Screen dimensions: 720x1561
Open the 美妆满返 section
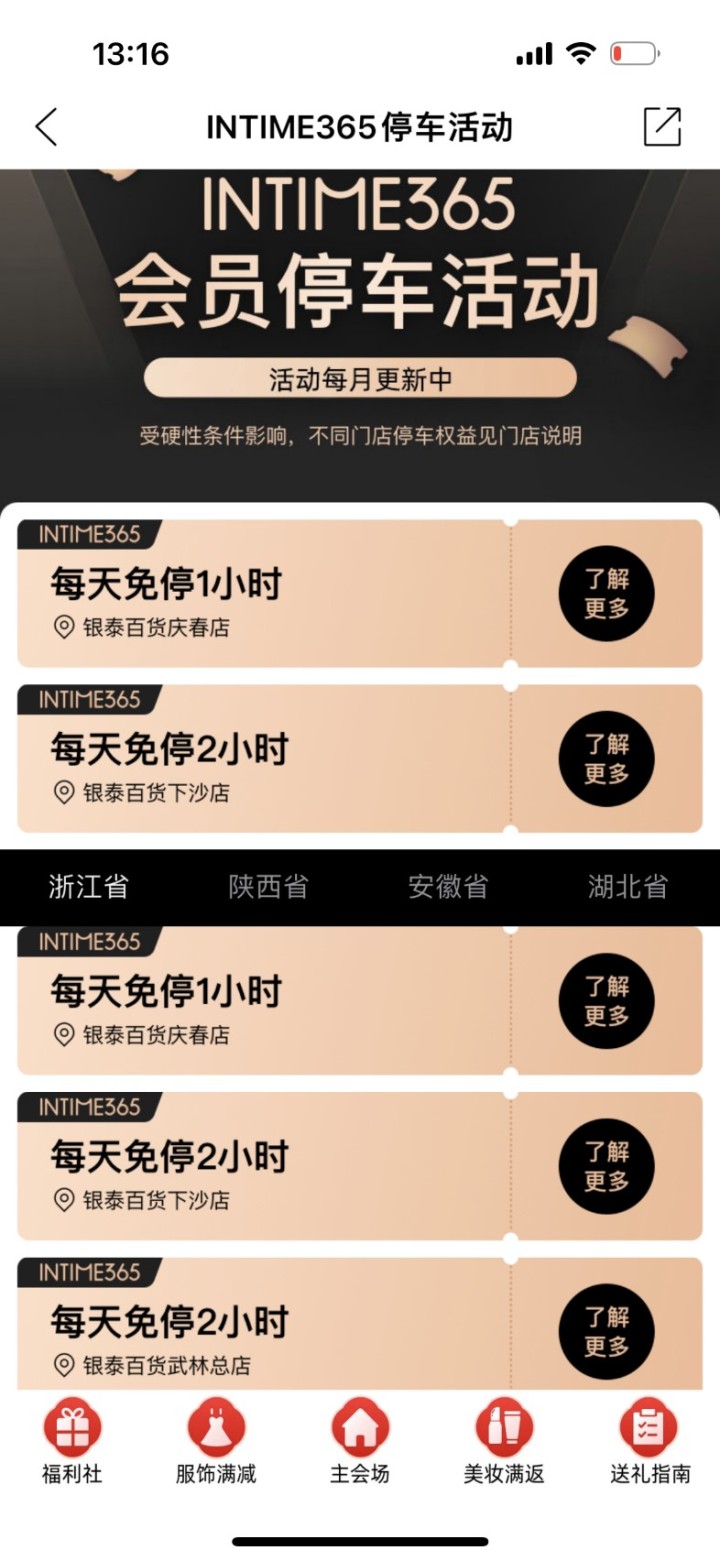click(x=504, y=1440)
